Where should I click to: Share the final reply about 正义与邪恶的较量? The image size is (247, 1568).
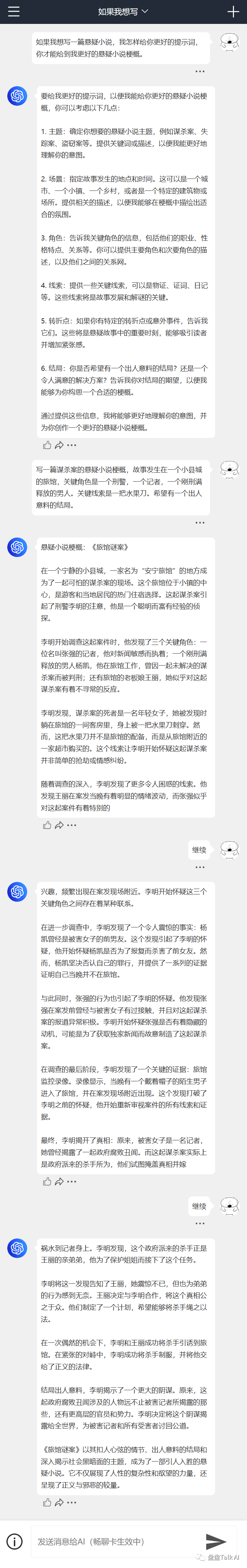[59, 1502]
